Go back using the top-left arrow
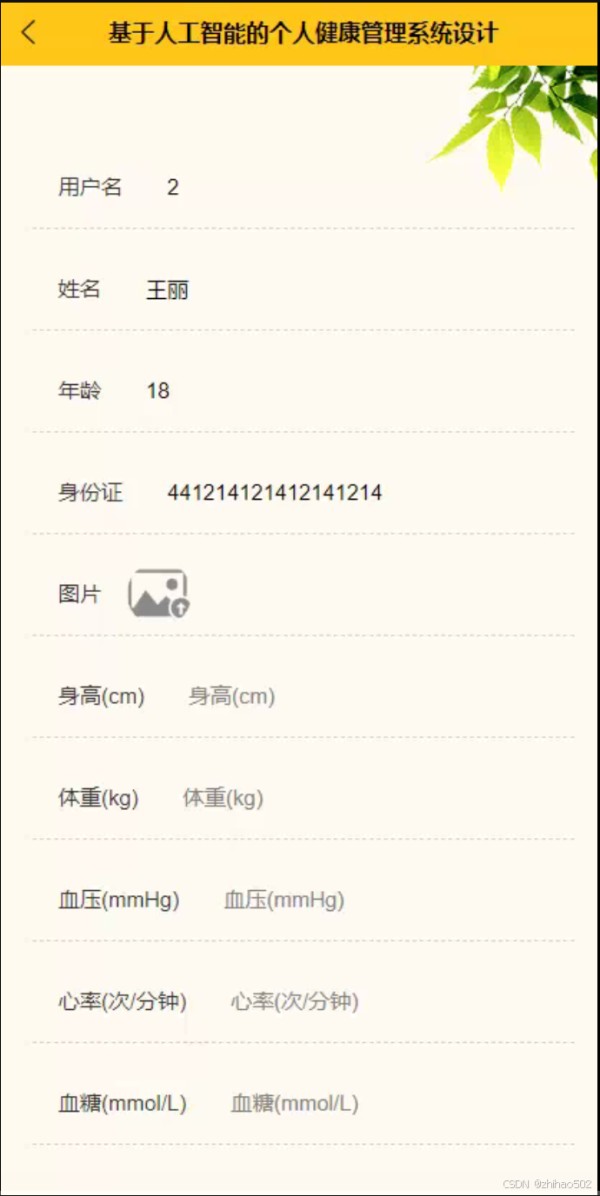 tap(28, 33)
